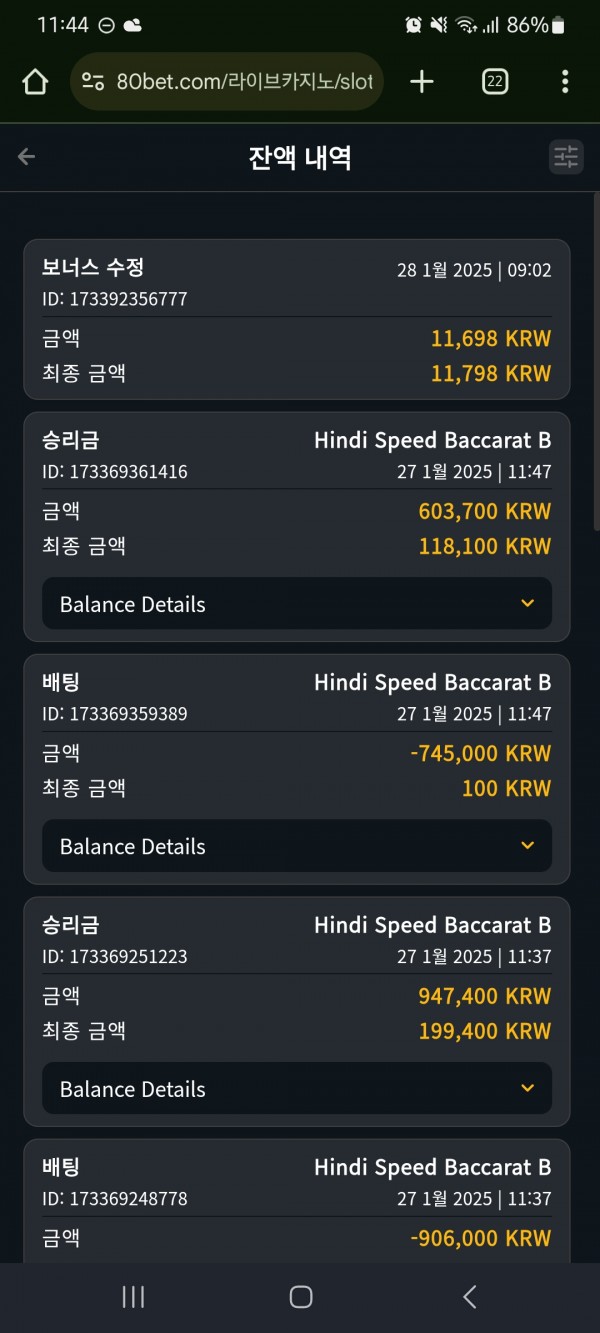Edit the 80bet.com address bar
Screen dimensions: 600x1333
tap(227, 82)
